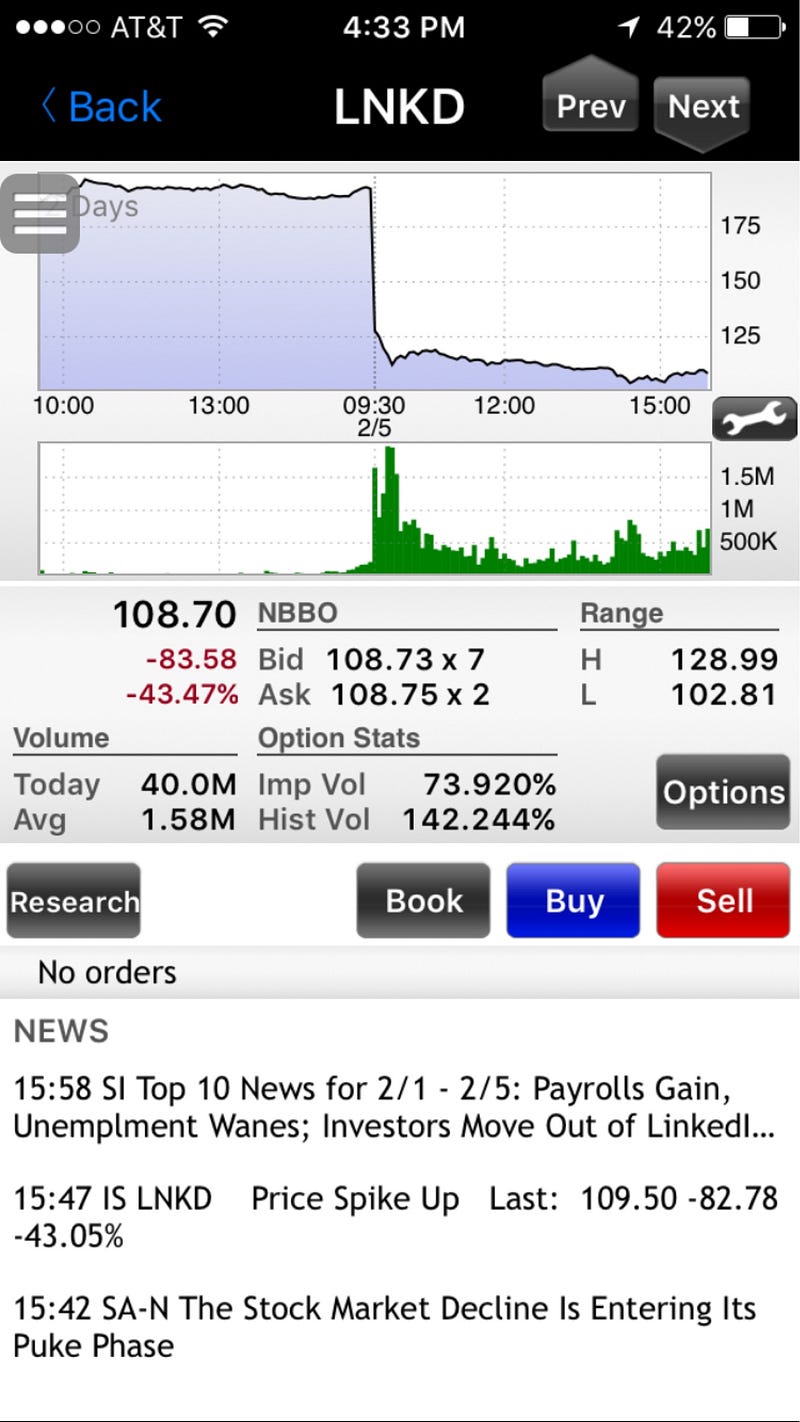View the order Book

click(x=424, y=901)
